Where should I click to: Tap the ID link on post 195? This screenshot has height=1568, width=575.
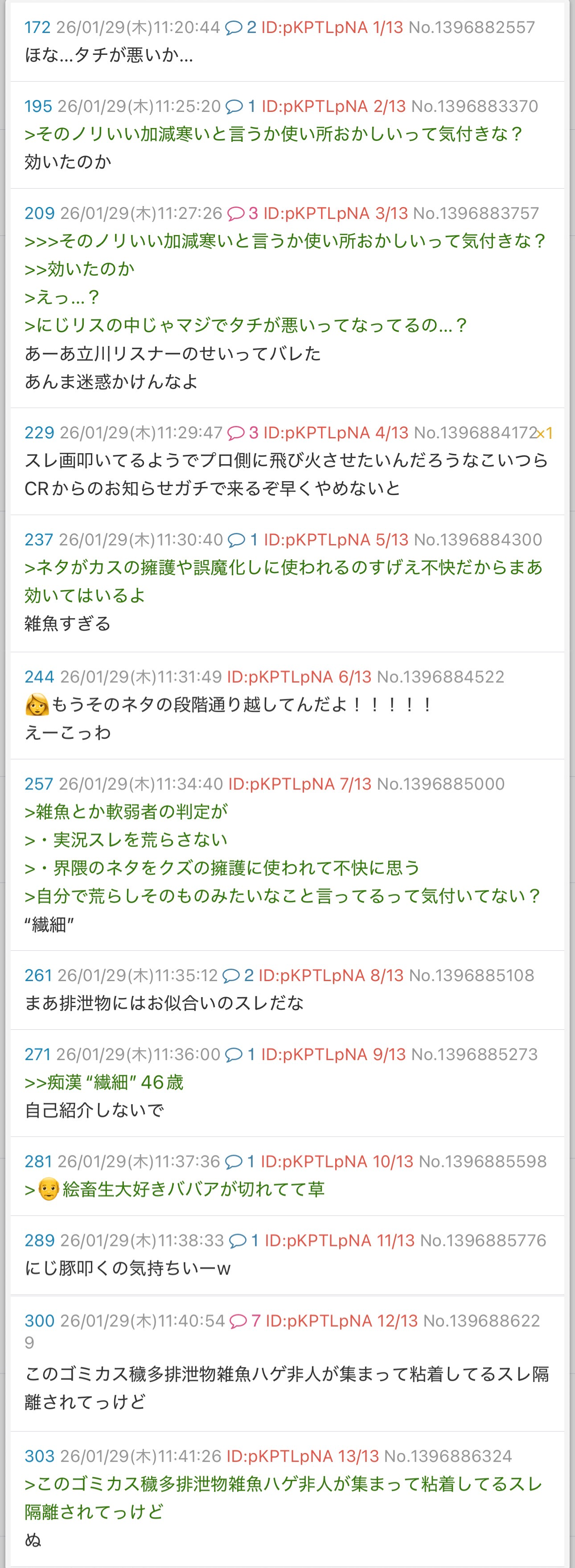(x=333, y=107)
